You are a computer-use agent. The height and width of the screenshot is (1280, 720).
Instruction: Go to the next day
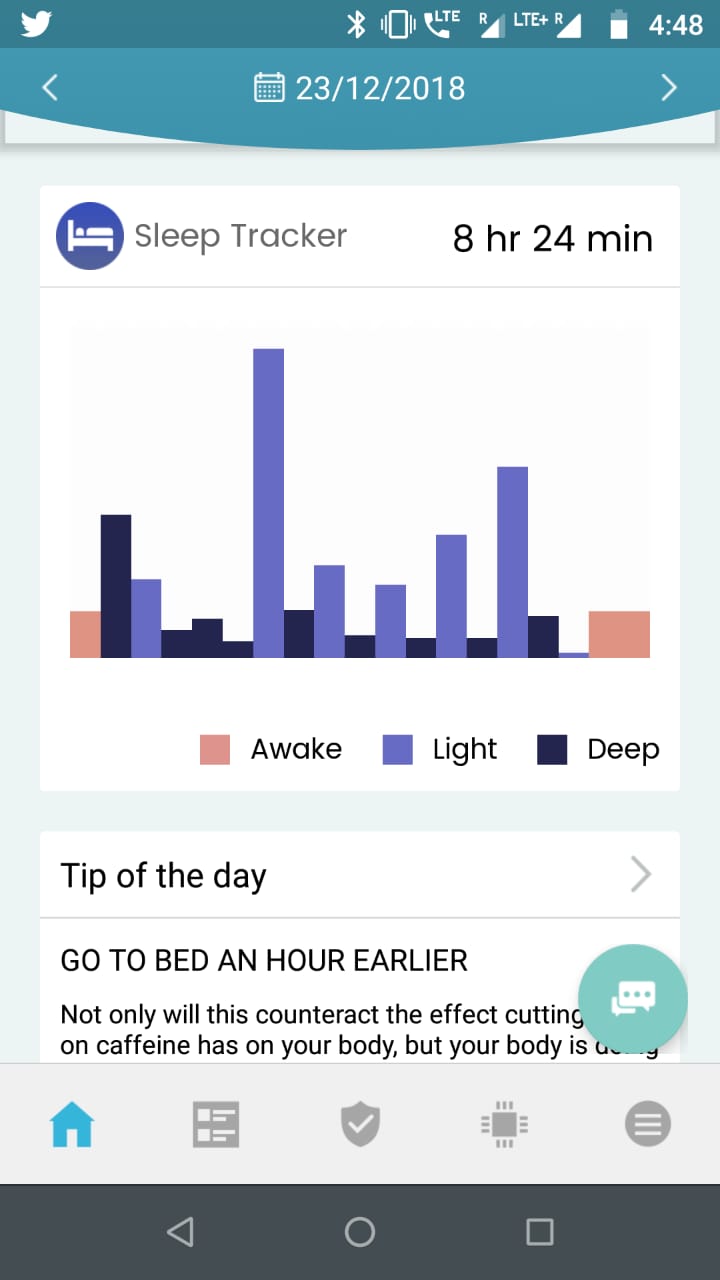669,88
